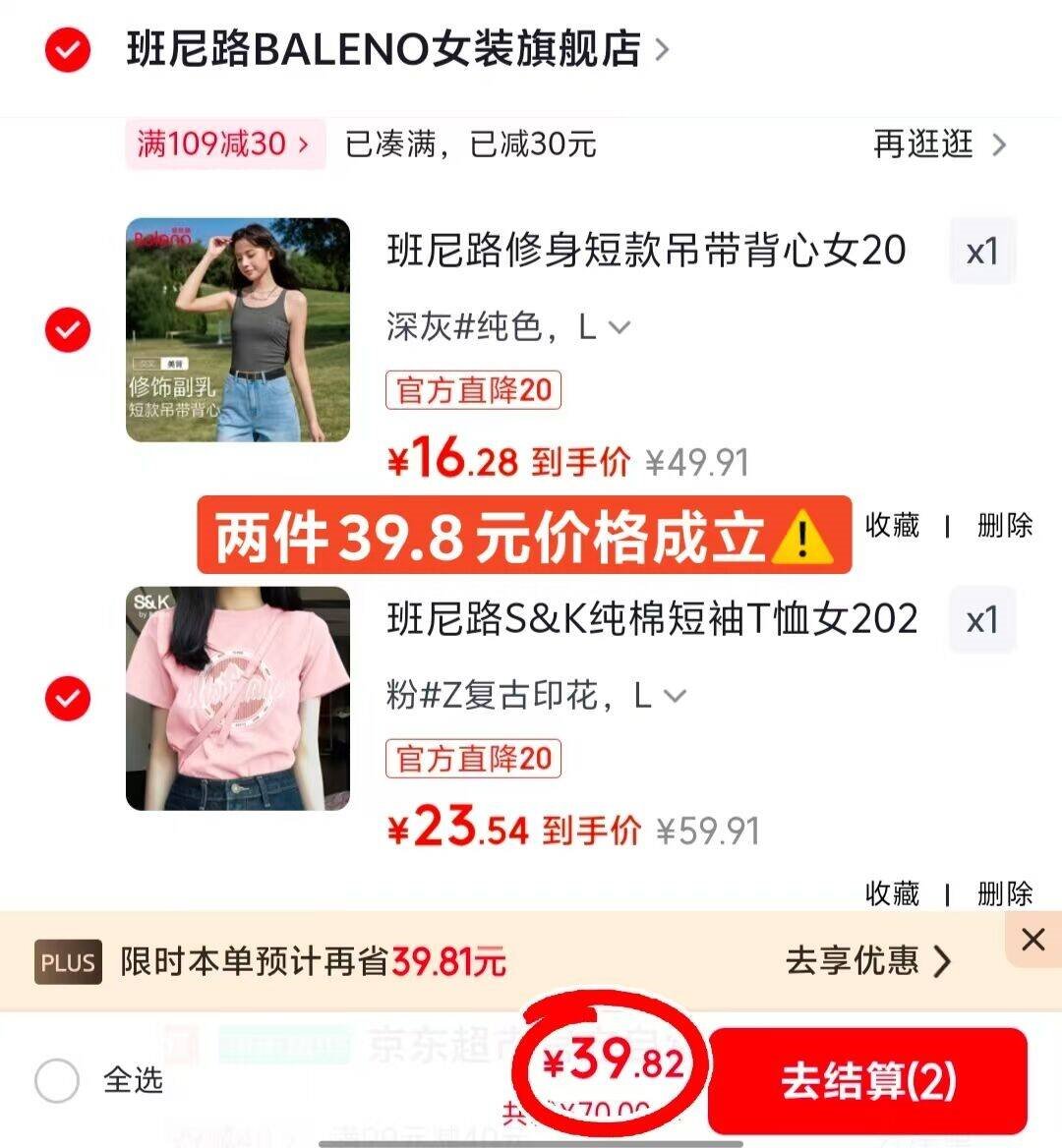Open the 修身短款吊带背心 product image
The height and width of the screenshot is (1148, 1062).
coord(238,329)
